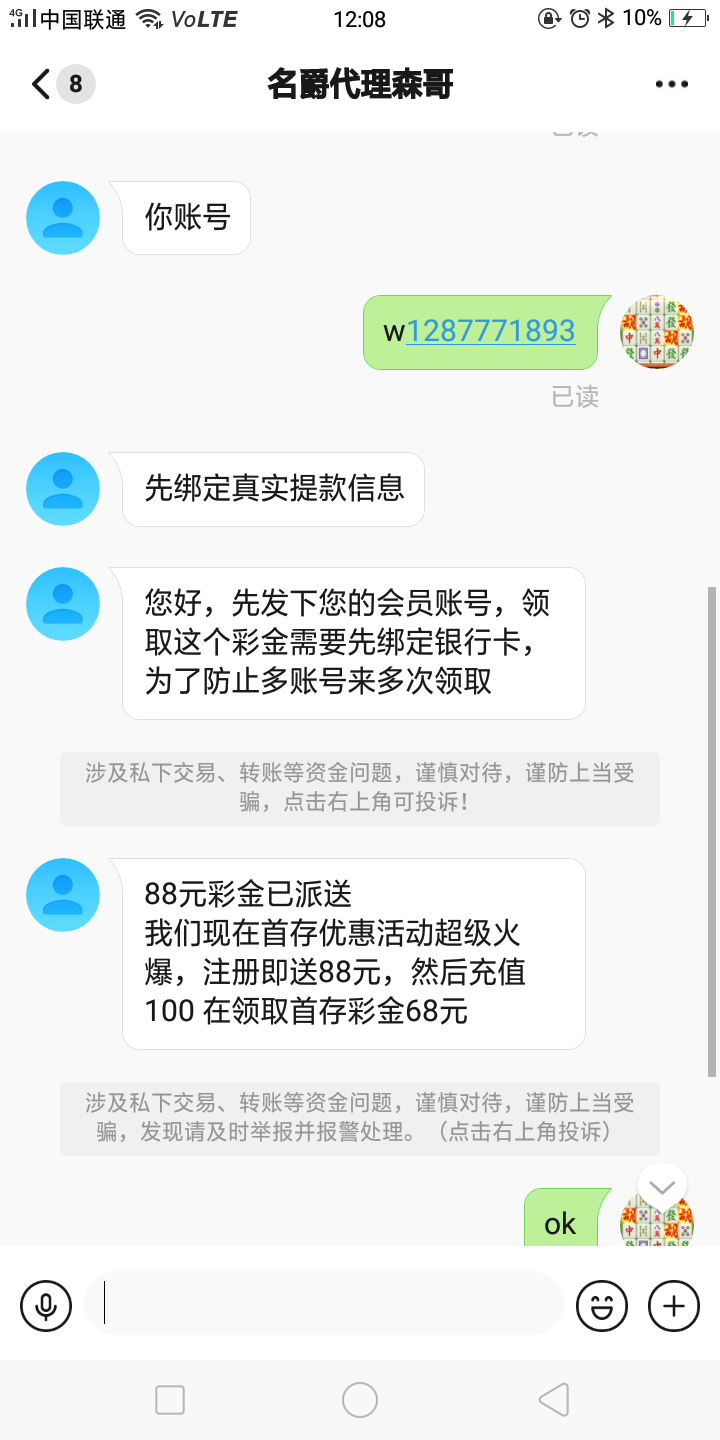Open the link w1287771893 in the green bubble
The width and height of the screenshot is (720, 1440).
(491, 331)
